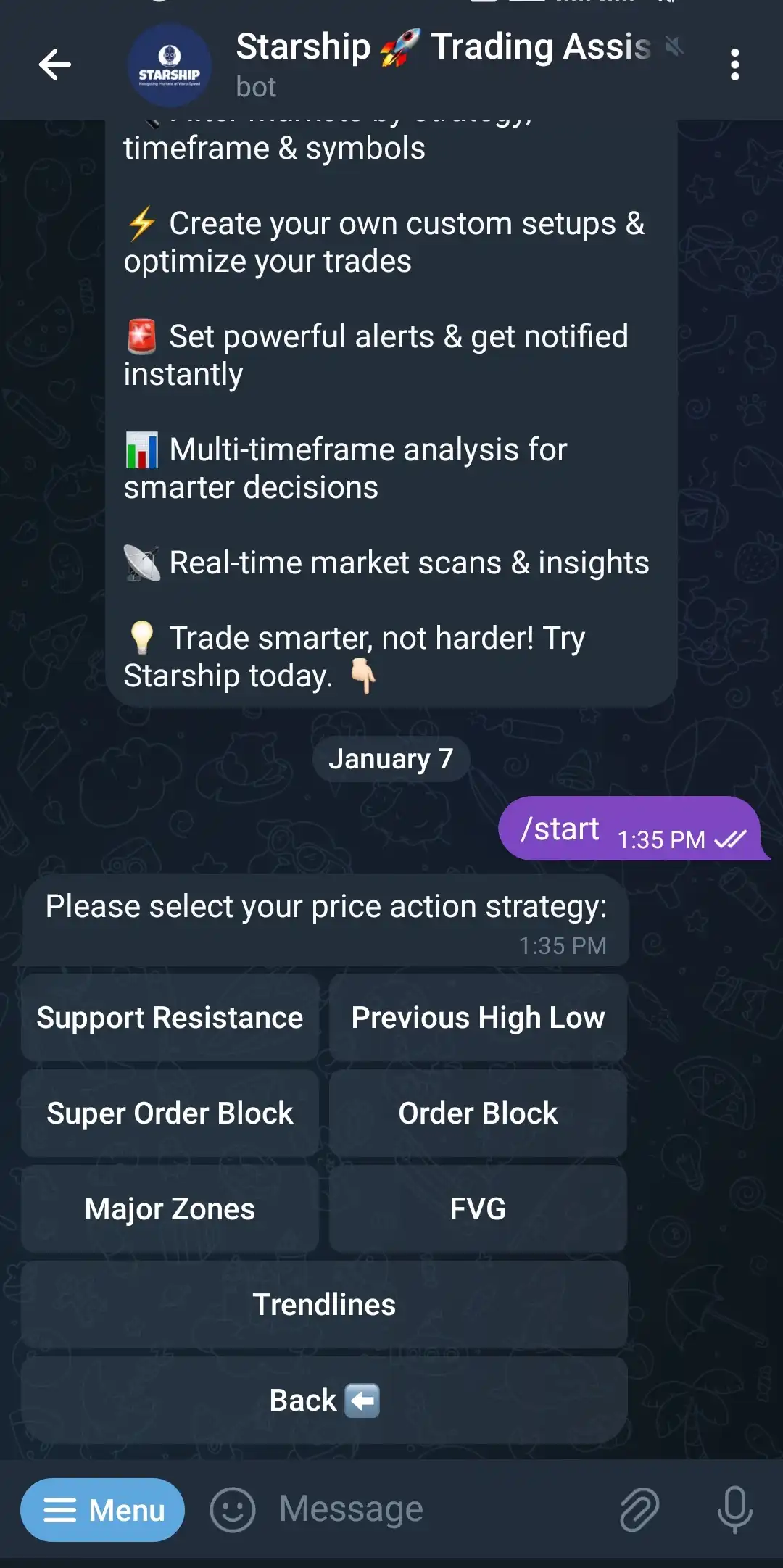Tap the Back button in the bot keyboard
Viewport: 783px width, 1568px height.
pos(324,1401)
